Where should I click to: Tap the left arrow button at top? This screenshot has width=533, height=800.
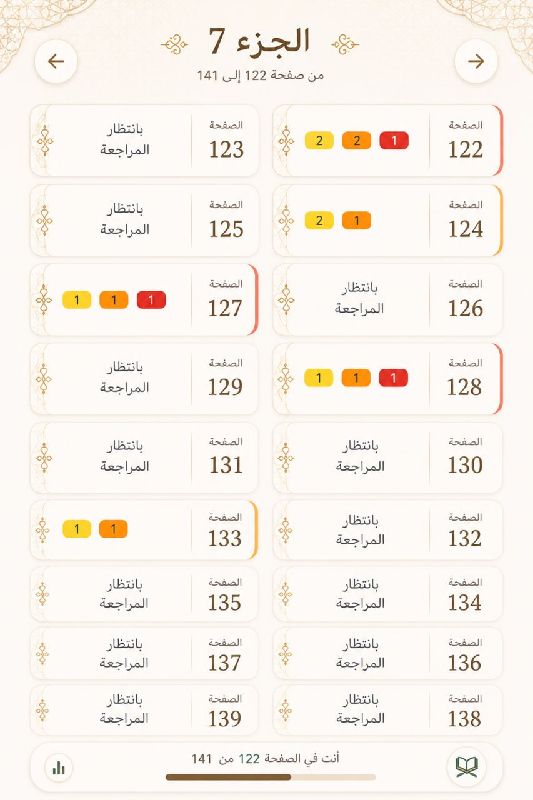pos(56,61)
